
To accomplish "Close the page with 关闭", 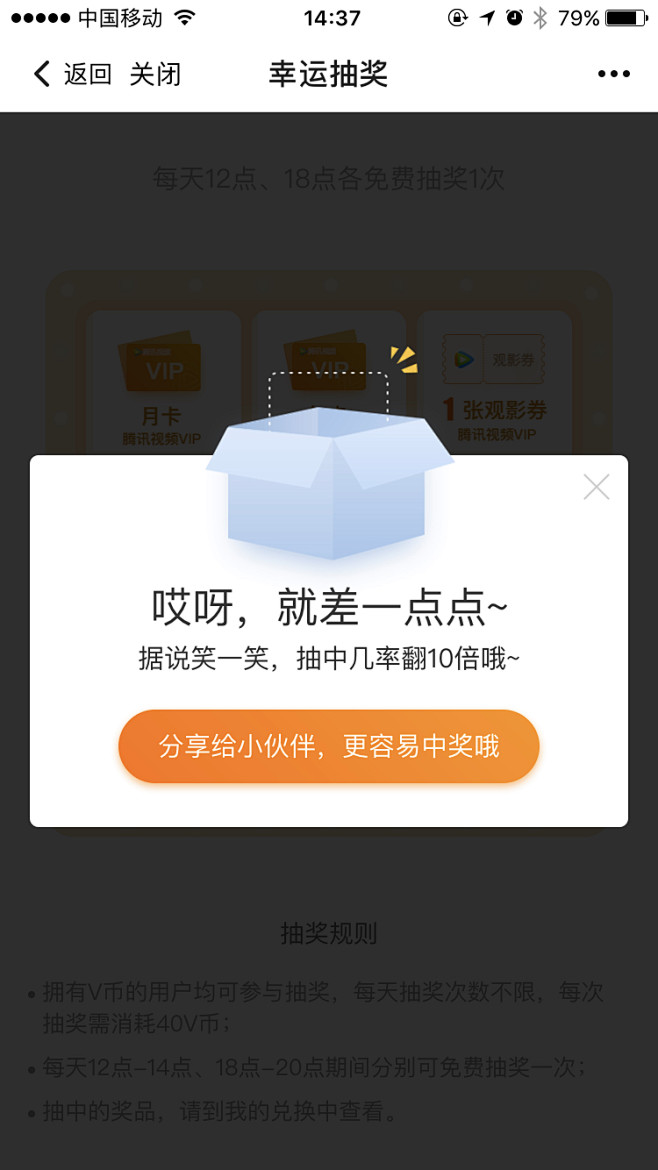I will click(155, 74).
